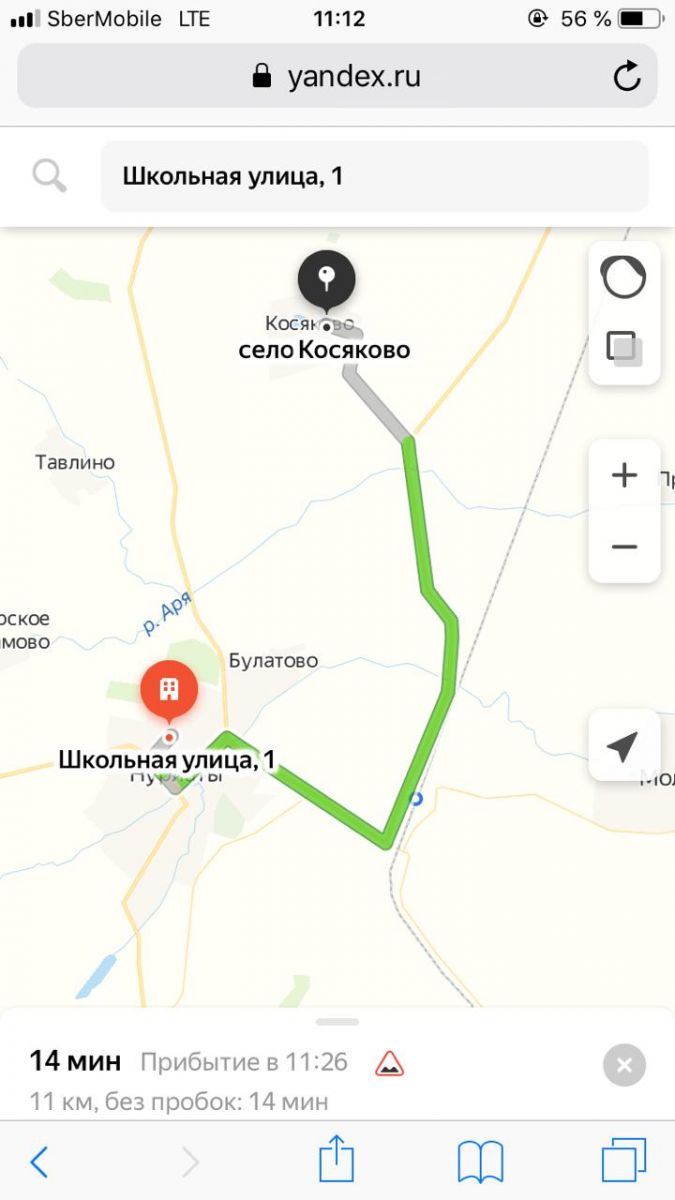
Task: Tap the село Косяково destination pin
Action: [x=326, y=279]
